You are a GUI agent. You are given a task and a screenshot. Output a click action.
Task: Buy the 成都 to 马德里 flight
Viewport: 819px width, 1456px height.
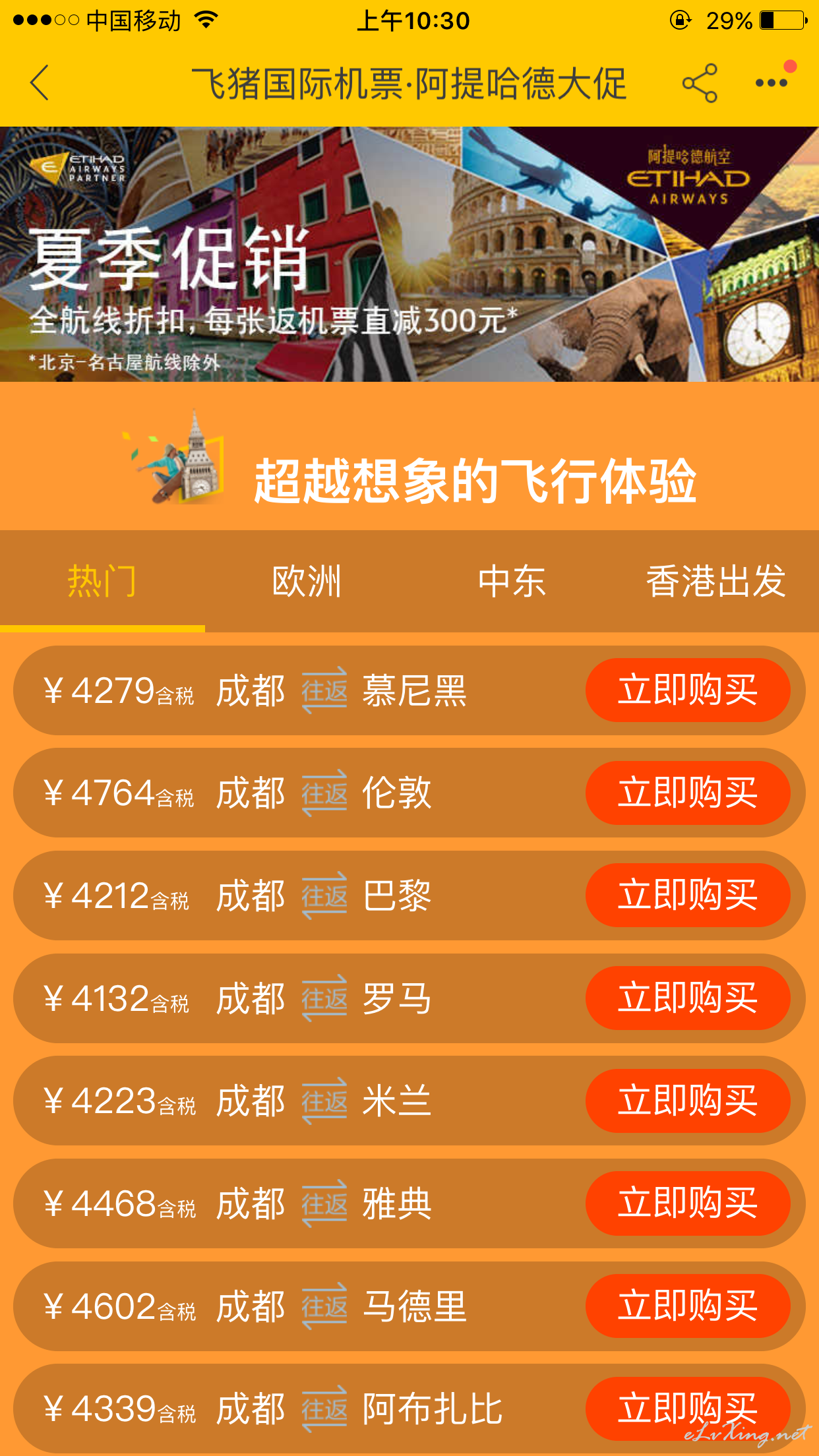(x=688, y=1306)
